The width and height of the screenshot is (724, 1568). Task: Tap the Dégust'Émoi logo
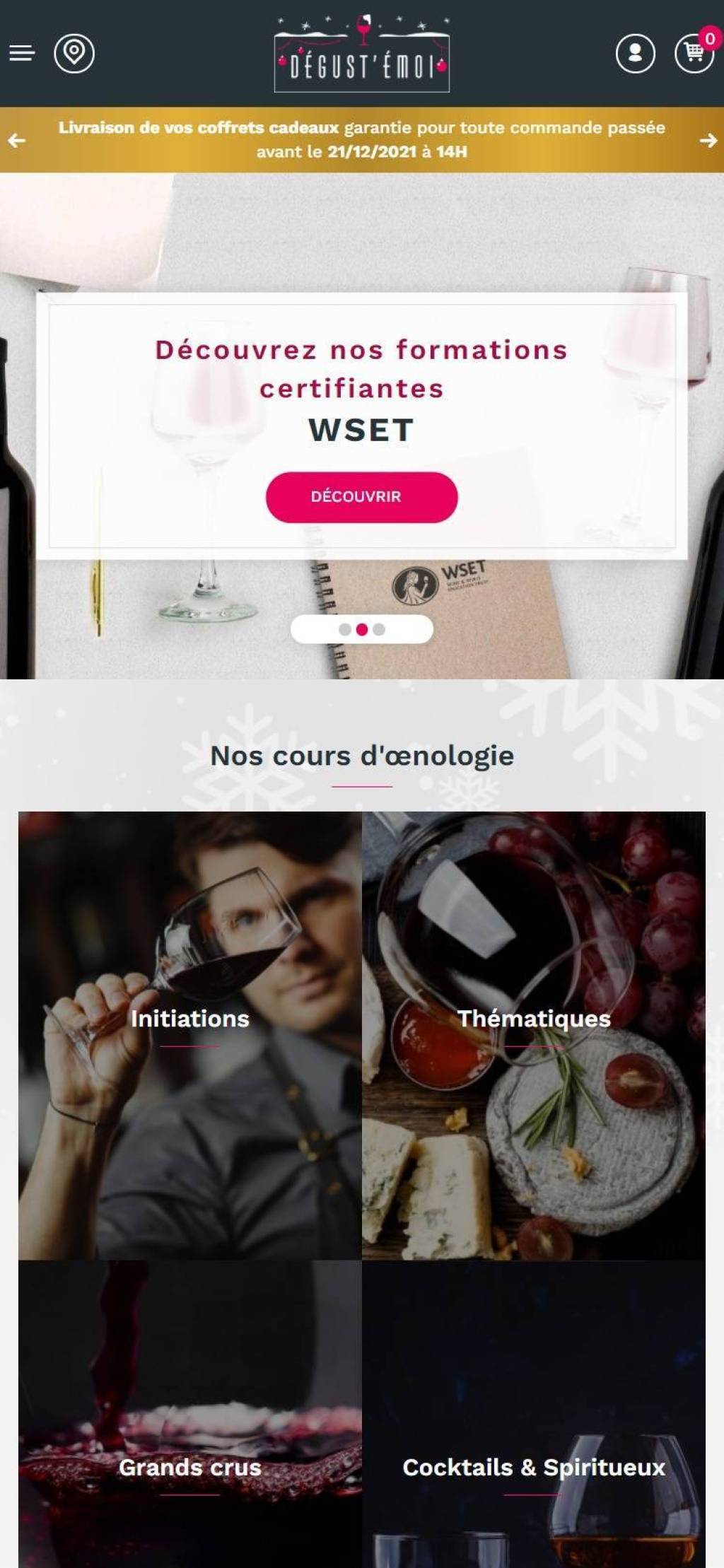362,54
